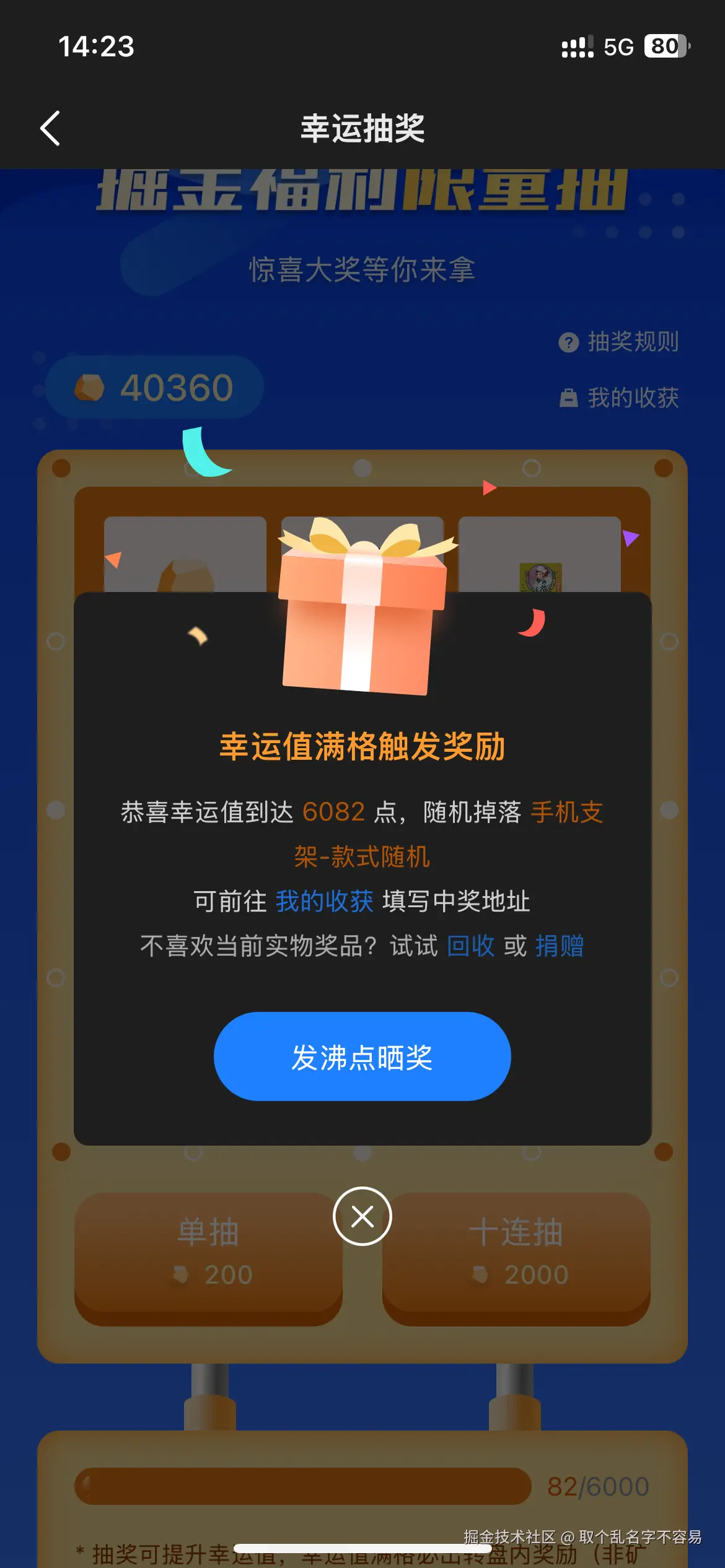Tap the question mark icon beside 抽奖规则
The height and width of the screenshot is (1568, 725).
click(x=568, y=341)
